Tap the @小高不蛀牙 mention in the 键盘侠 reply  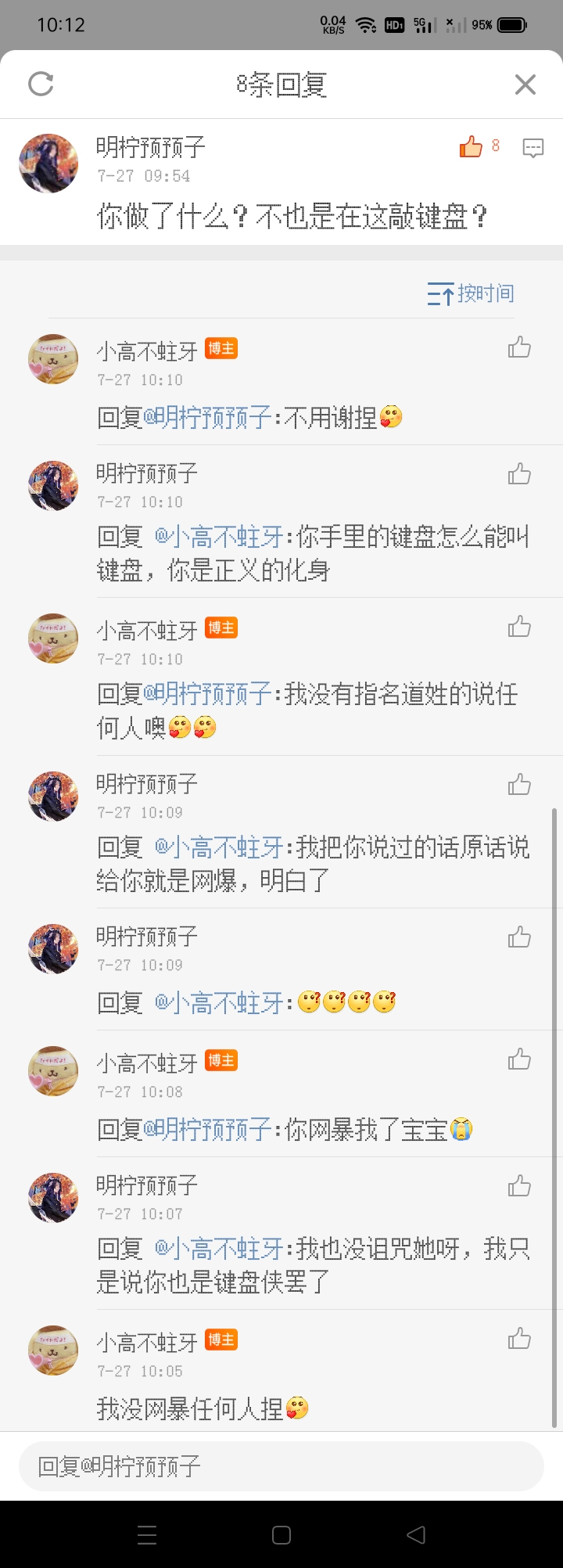tap(219, 1248)
